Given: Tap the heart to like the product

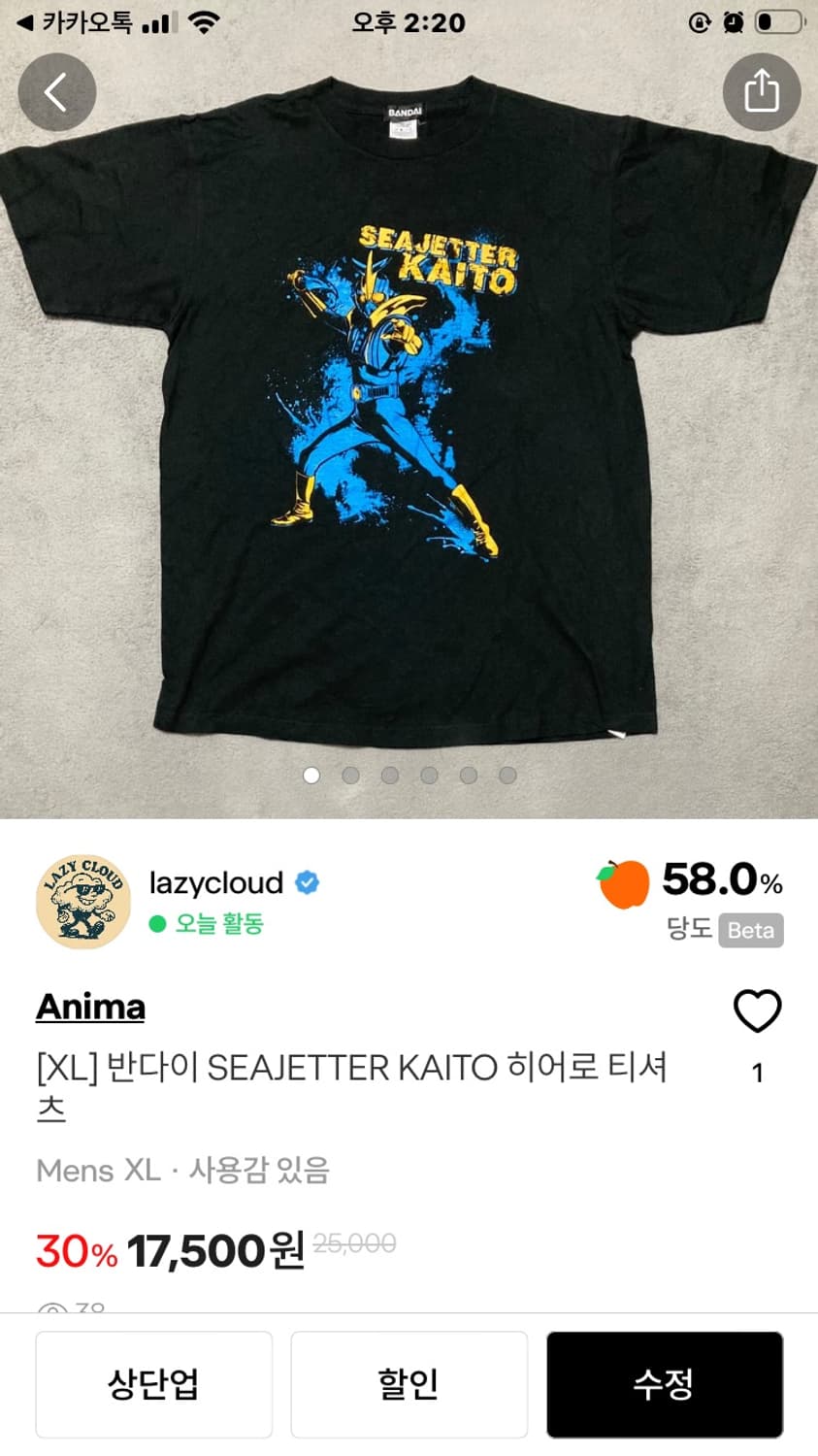Looking at the screenshot, I should click(758, 1012).
